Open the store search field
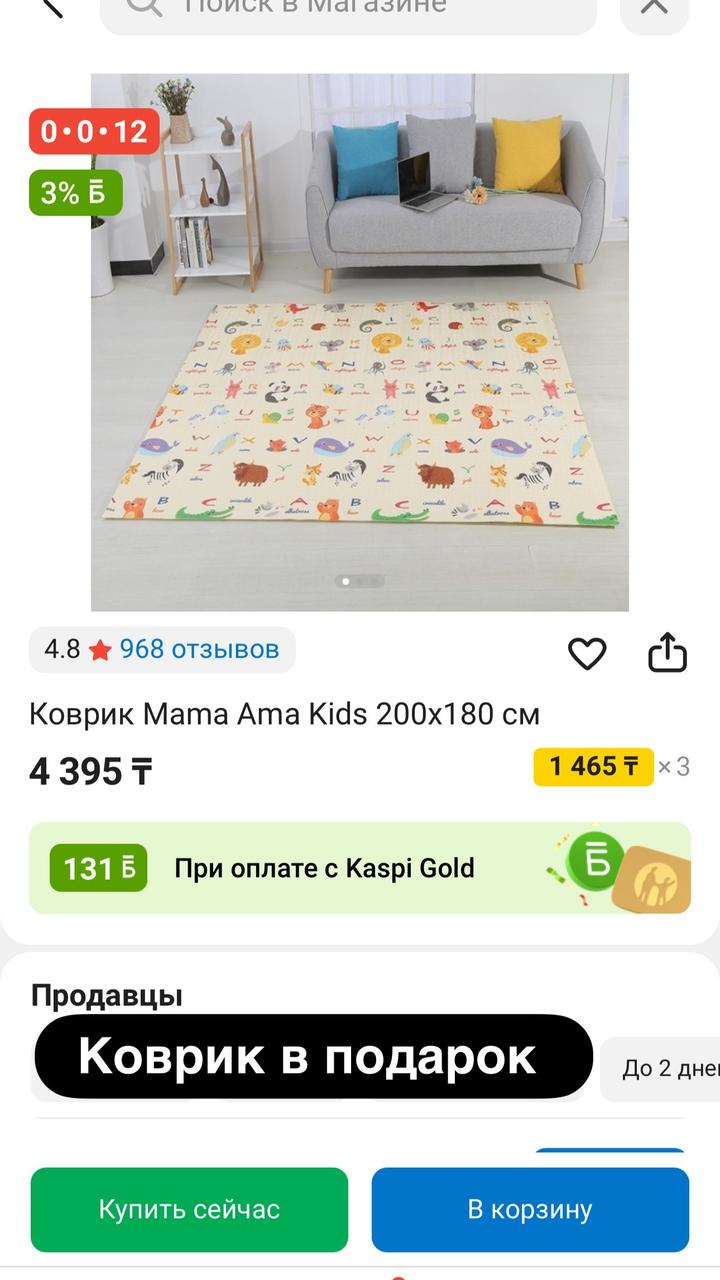Viewport: 720px width, 1280px height. tap(348, 10)
